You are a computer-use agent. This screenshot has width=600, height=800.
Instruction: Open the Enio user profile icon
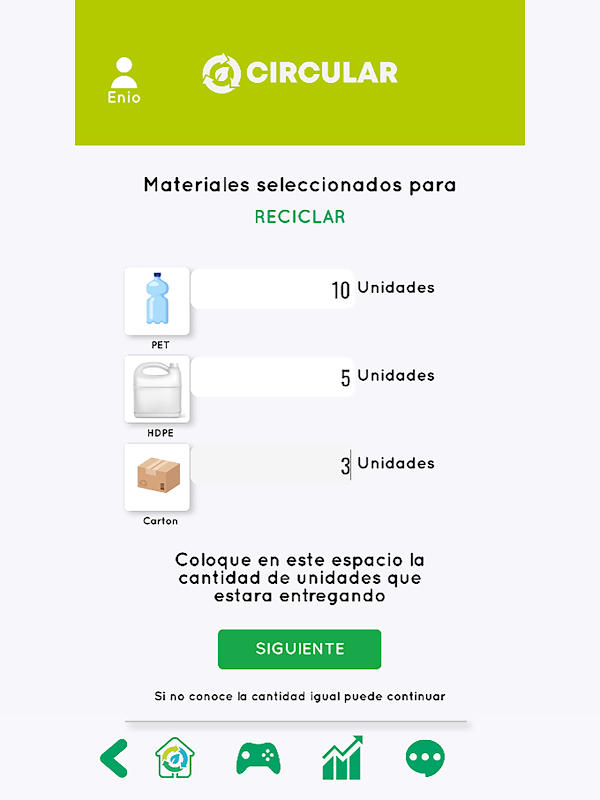click(124, 79)
